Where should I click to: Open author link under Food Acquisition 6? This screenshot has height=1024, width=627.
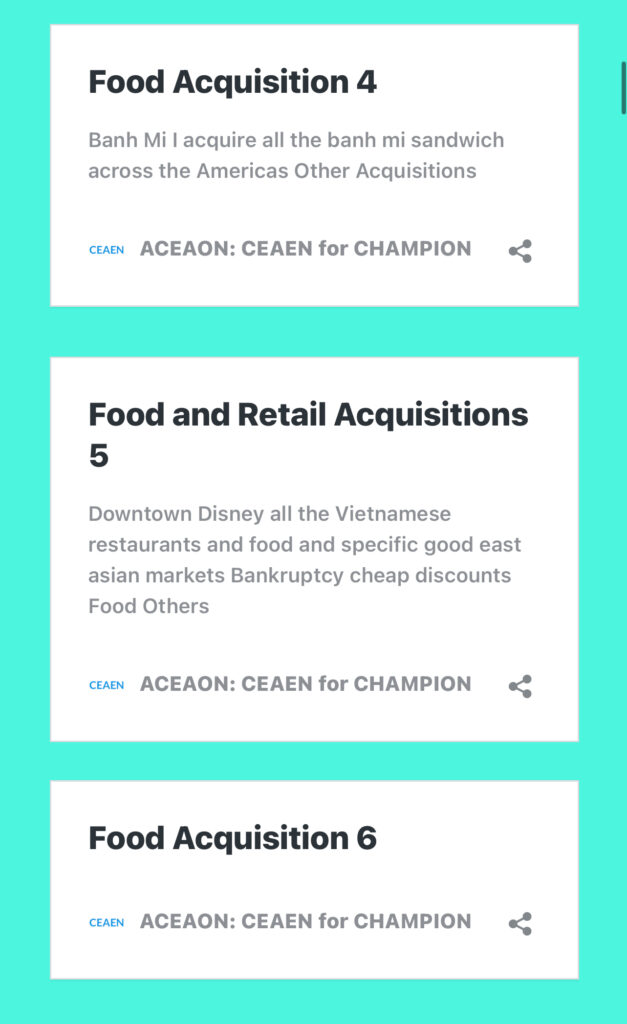[305, 922]
